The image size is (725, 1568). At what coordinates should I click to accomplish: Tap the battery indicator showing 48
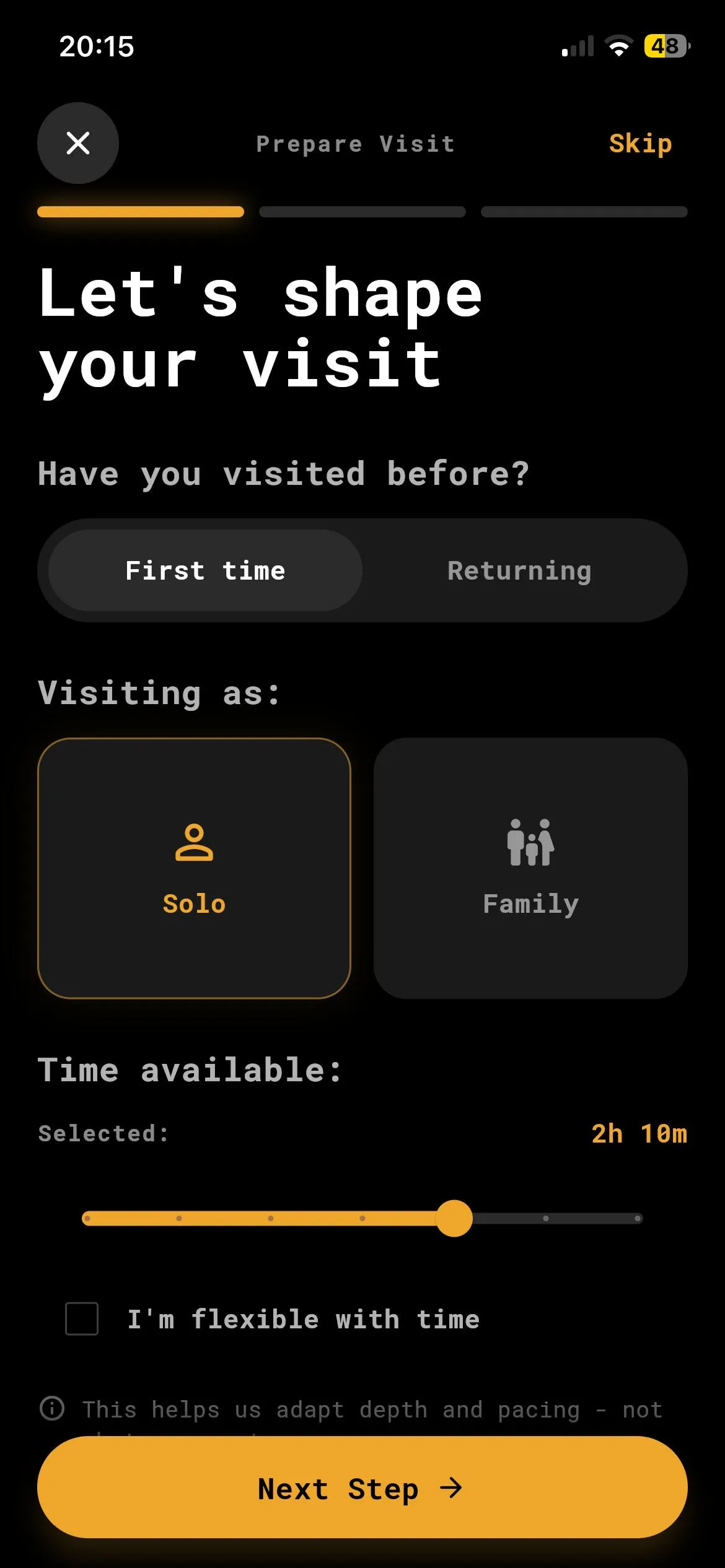pyautogui.click(x=667, y=45)
